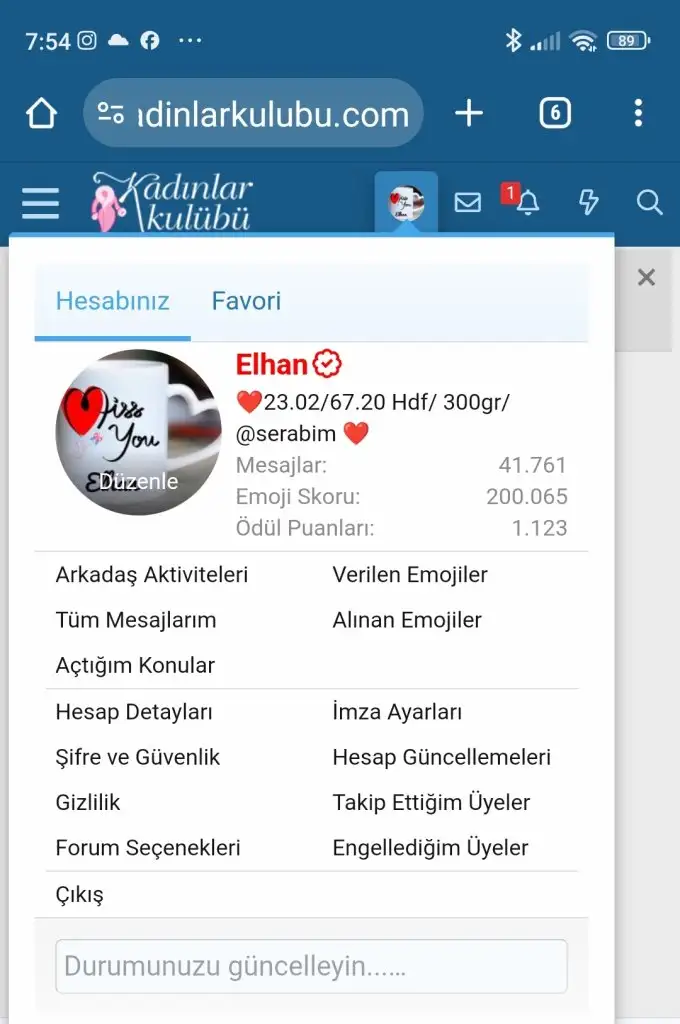View Takip Ettiğim Üyeler

tap(431, 802)
